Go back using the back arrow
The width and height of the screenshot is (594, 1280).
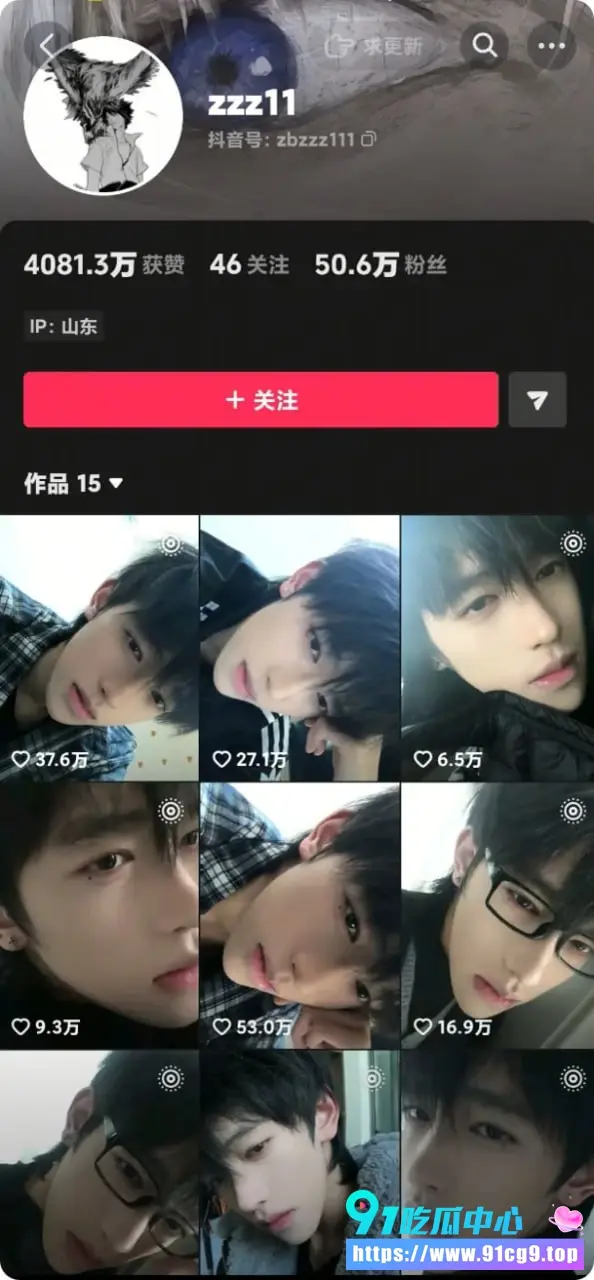click(47, 46)
